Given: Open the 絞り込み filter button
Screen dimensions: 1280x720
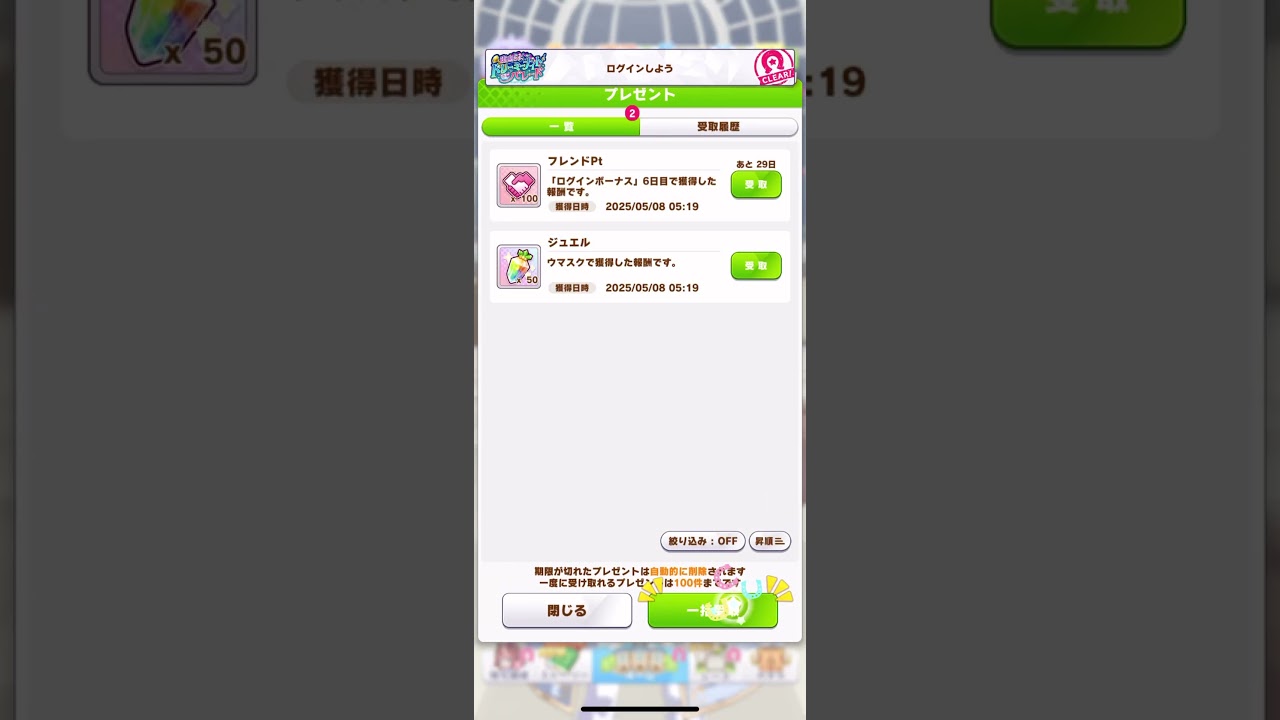Looking at the screenshot, I should pos(702,541).
